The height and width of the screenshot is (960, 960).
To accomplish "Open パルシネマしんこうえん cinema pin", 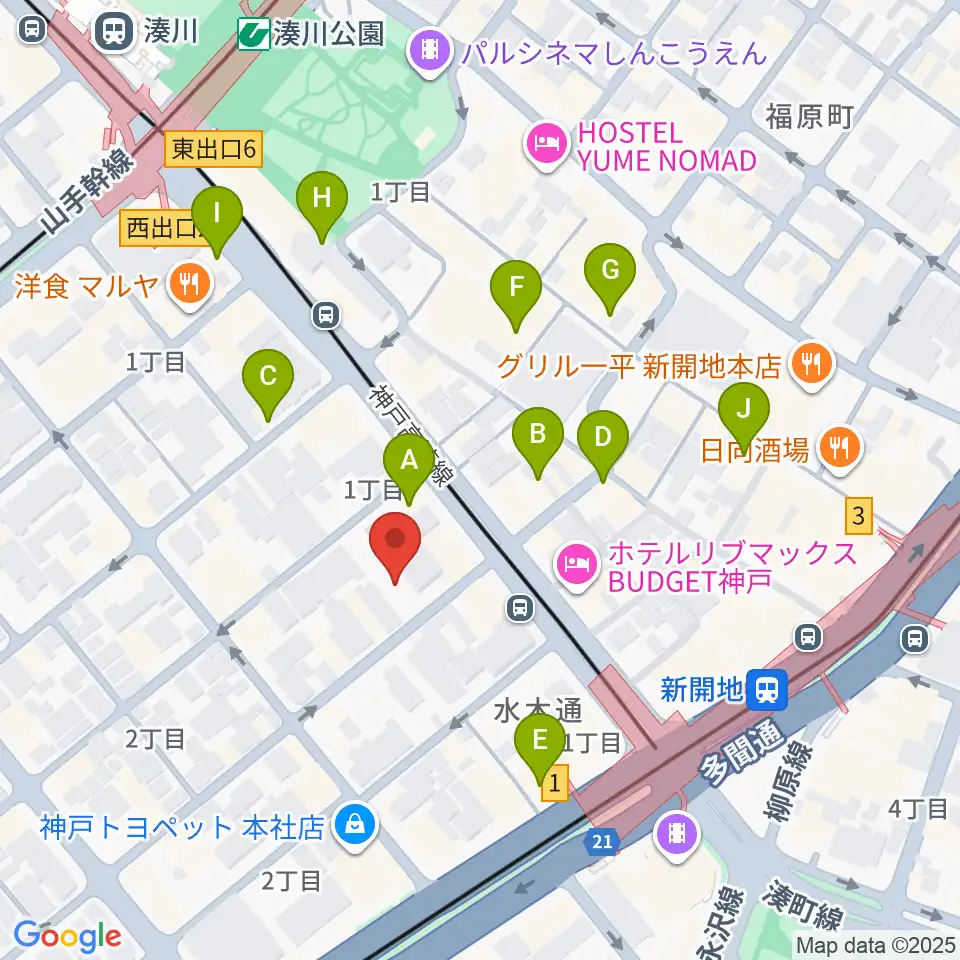I will (430, 54).
